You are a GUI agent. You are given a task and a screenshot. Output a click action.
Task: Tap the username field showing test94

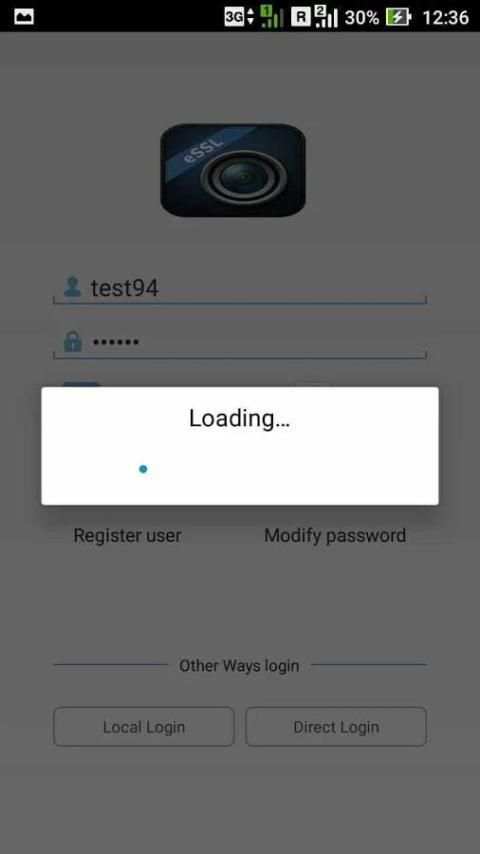click(240, 288)
